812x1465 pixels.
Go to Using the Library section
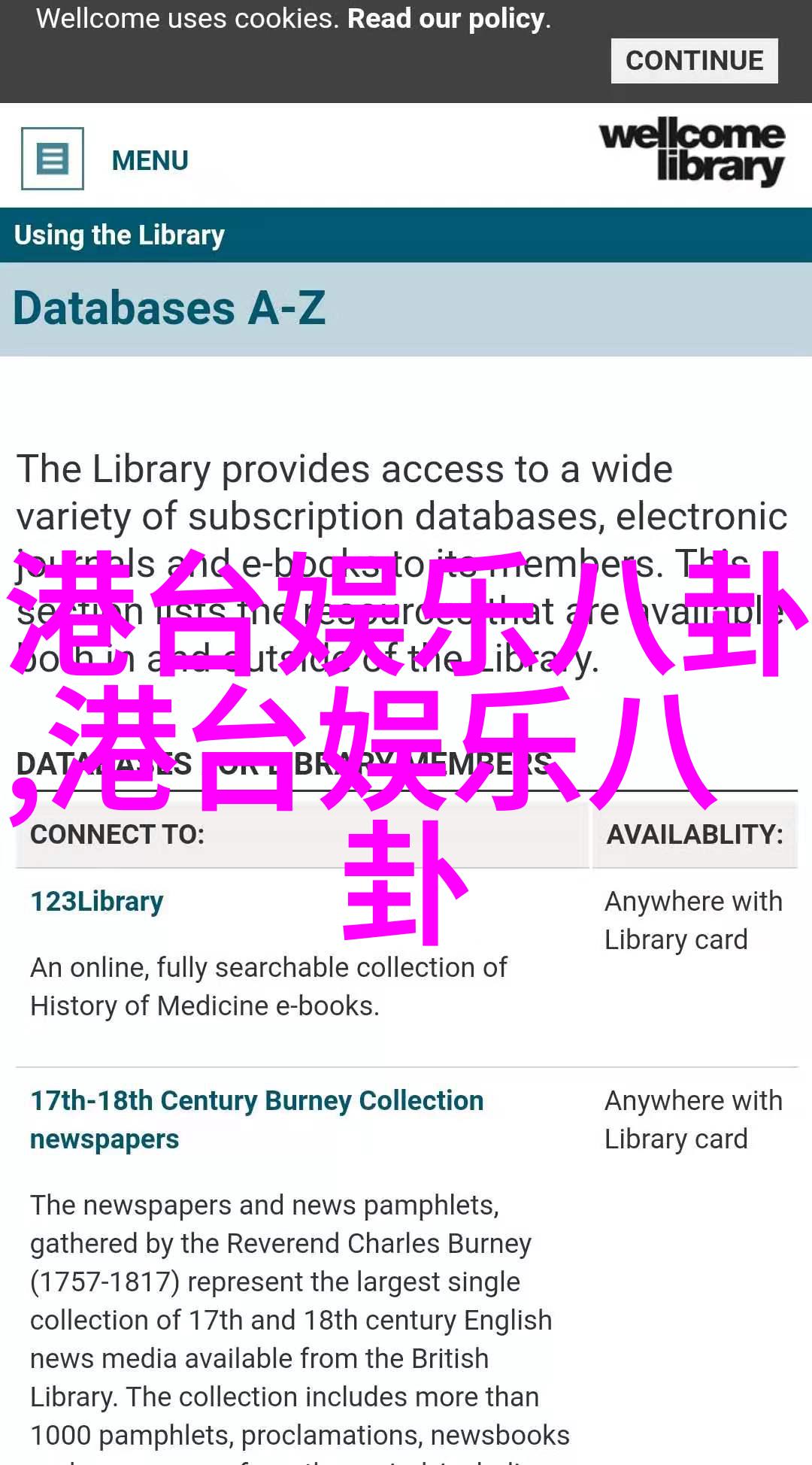click(120, 235)
